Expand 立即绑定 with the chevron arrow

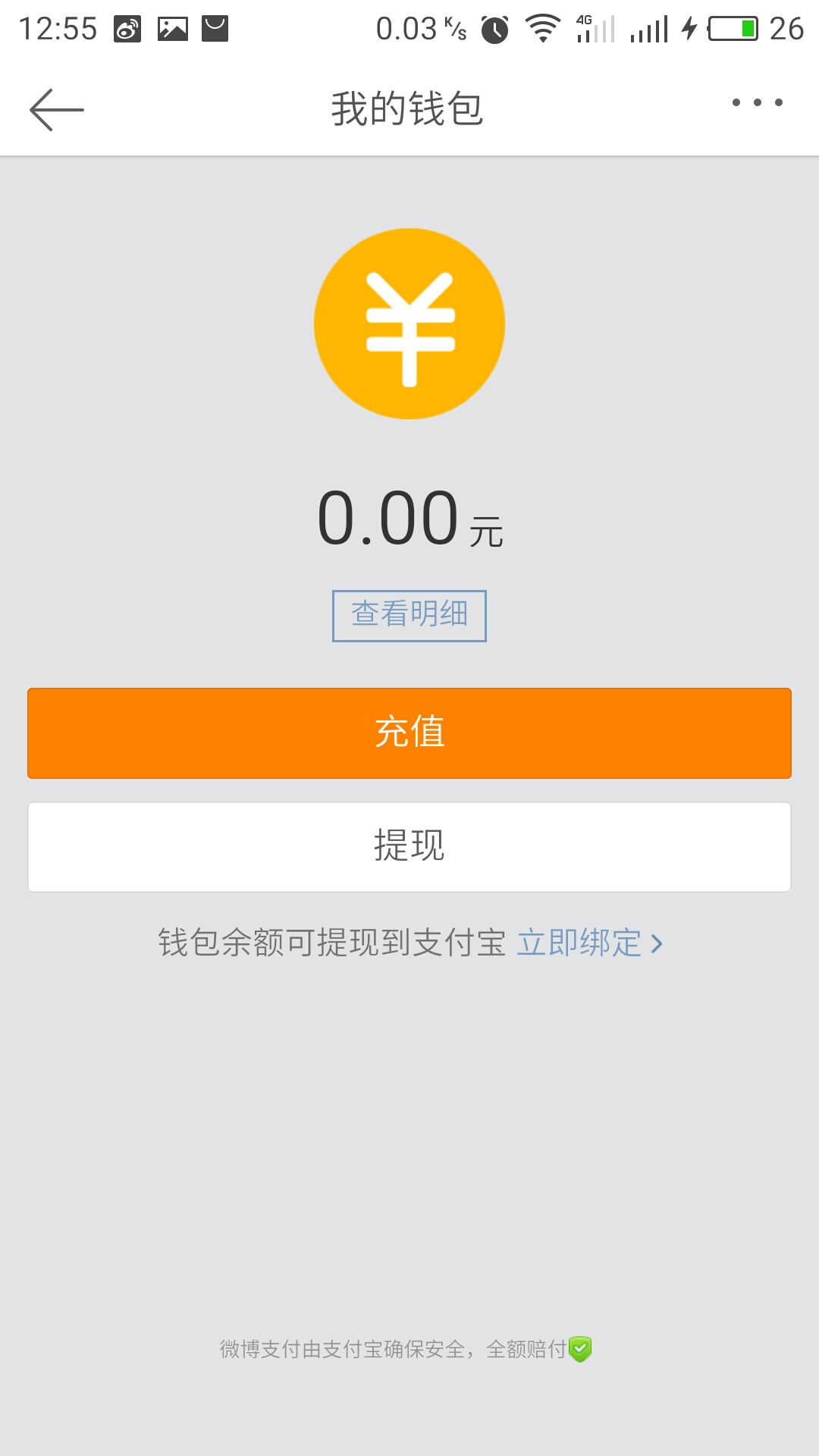click(x=658, y=943)
